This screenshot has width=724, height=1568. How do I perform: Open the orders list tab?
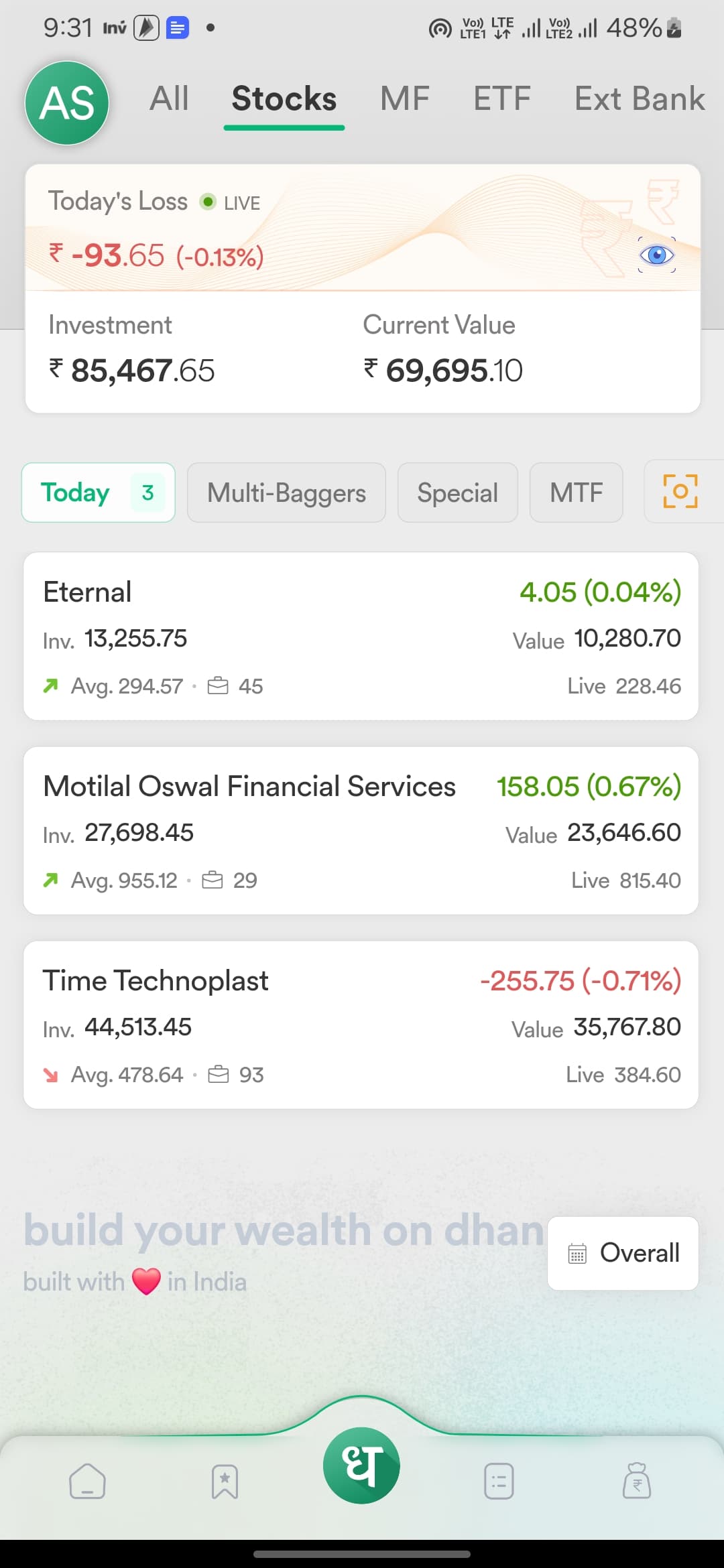pyautogui.click(x=499, y=1481)
